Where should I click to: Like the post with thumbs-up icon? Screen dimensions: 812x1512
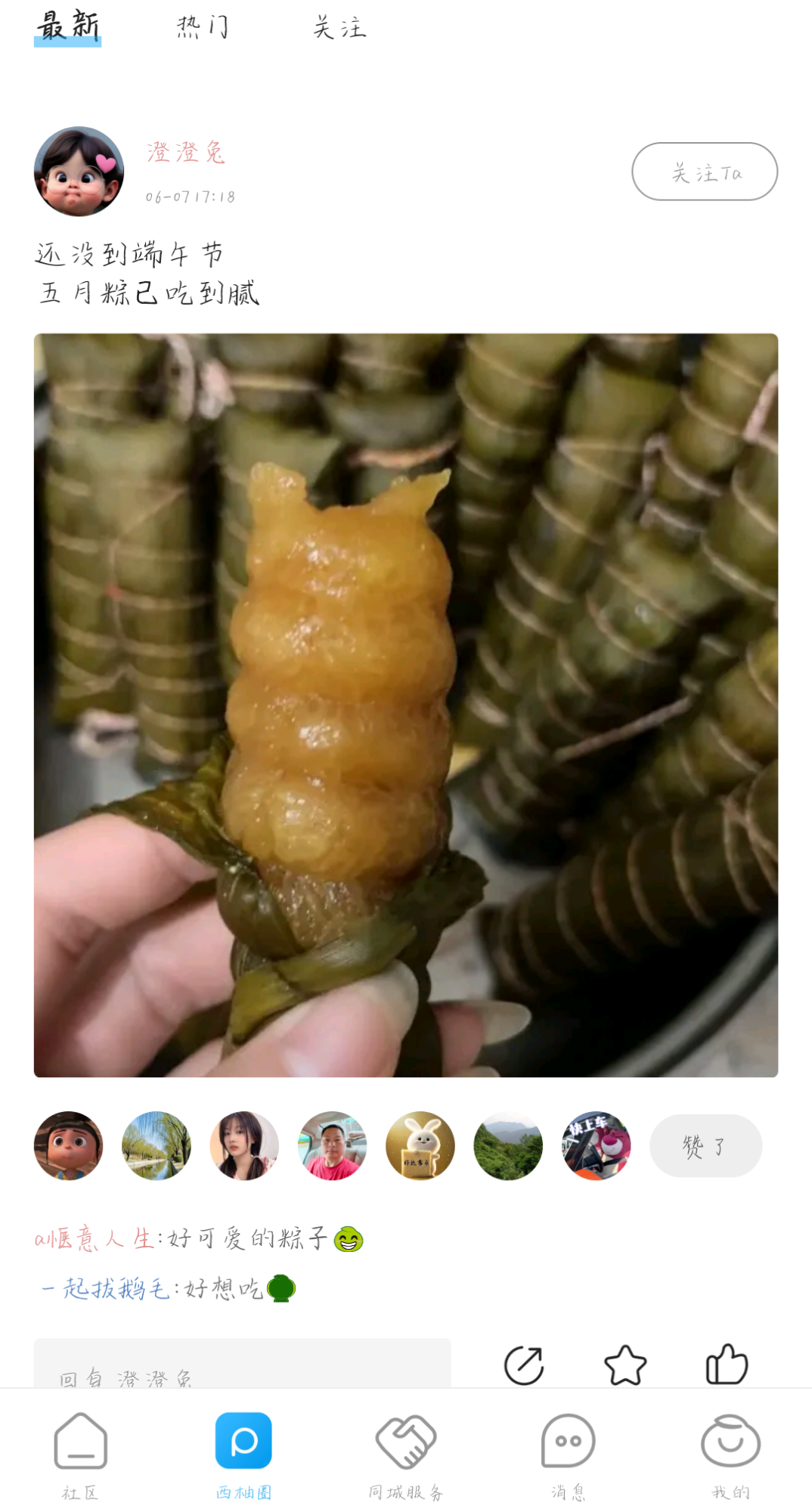(x=727, y=1365)
